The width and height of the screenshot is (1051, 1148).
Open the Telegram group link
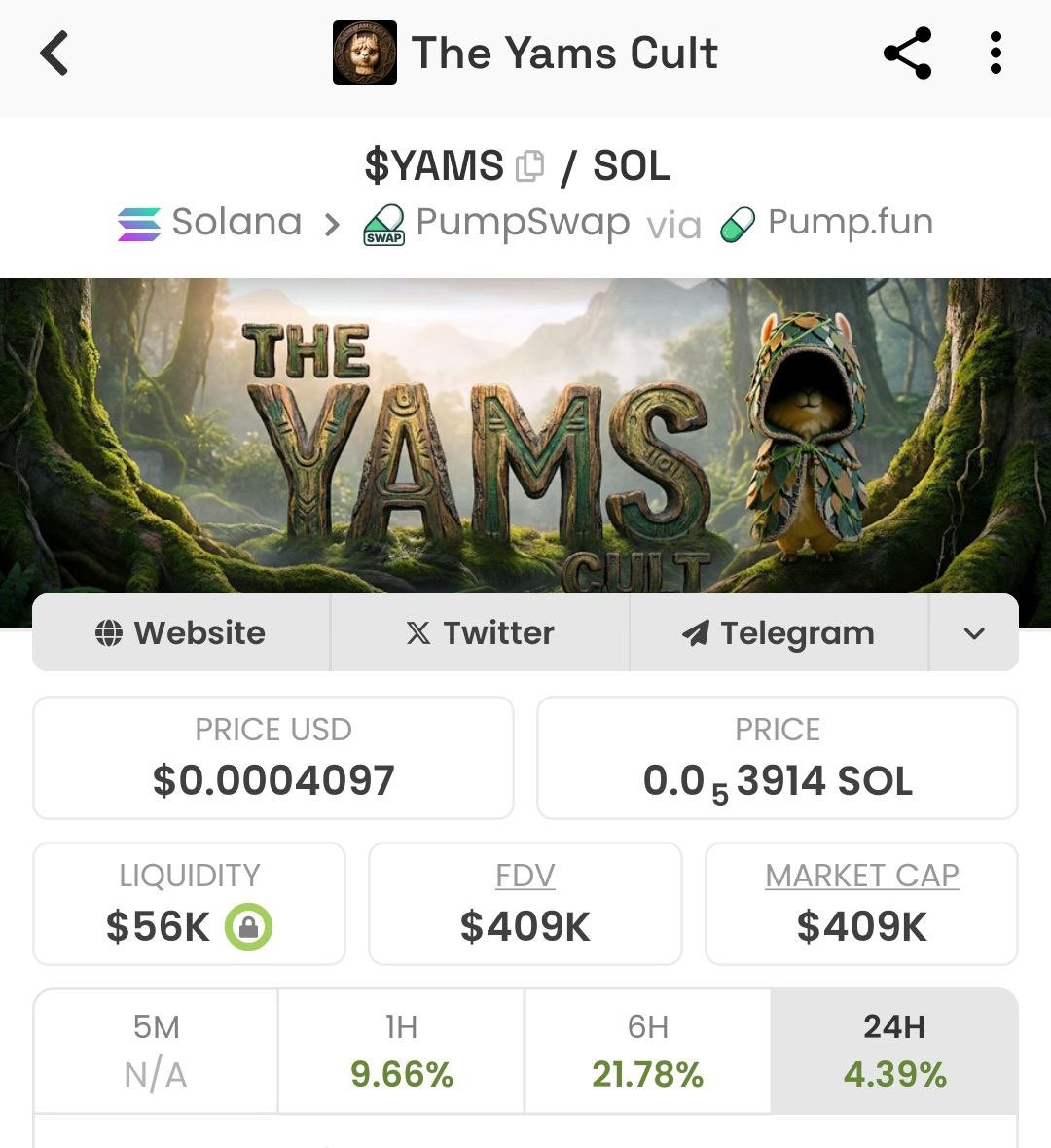(779, 633)
